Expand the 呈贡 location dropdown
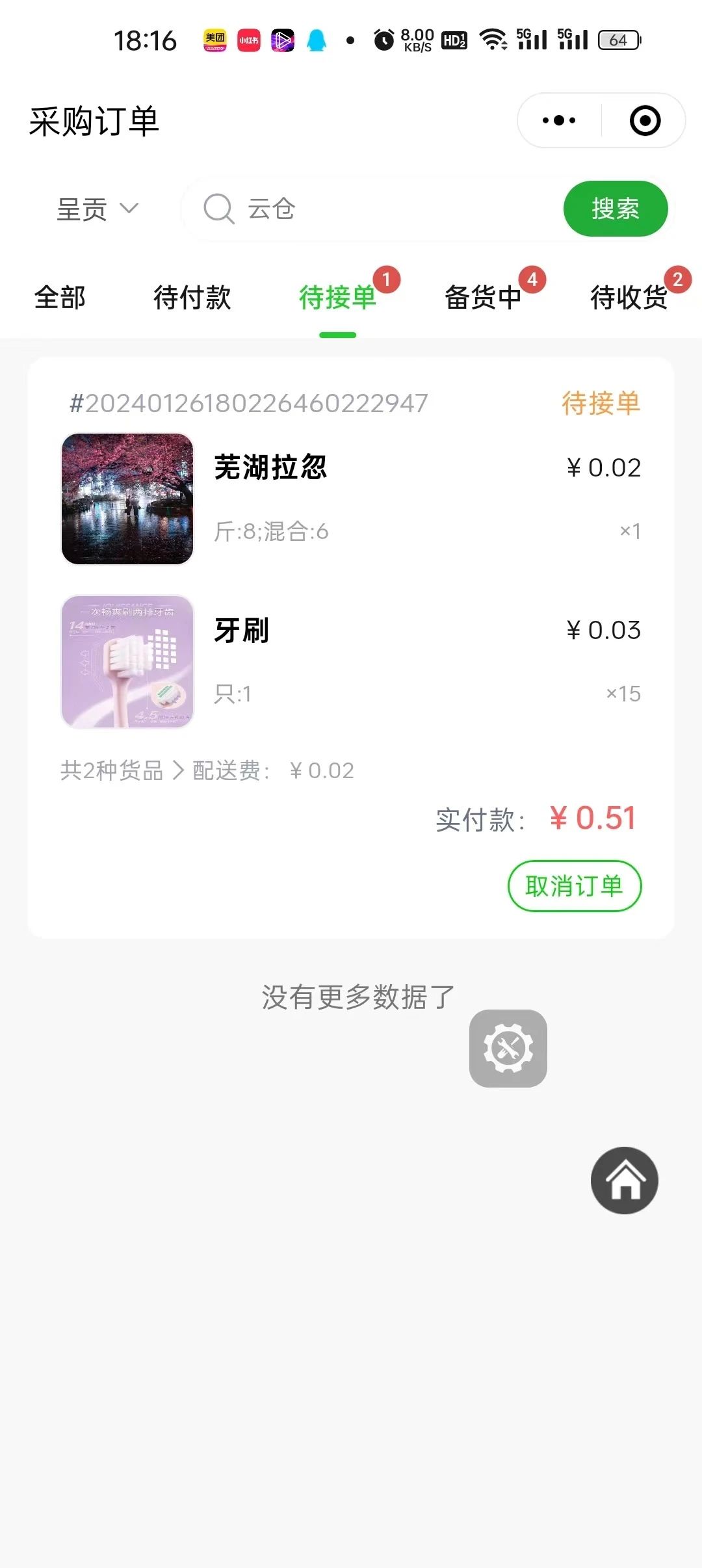The image size is (702, 1568). coord(97,209)
